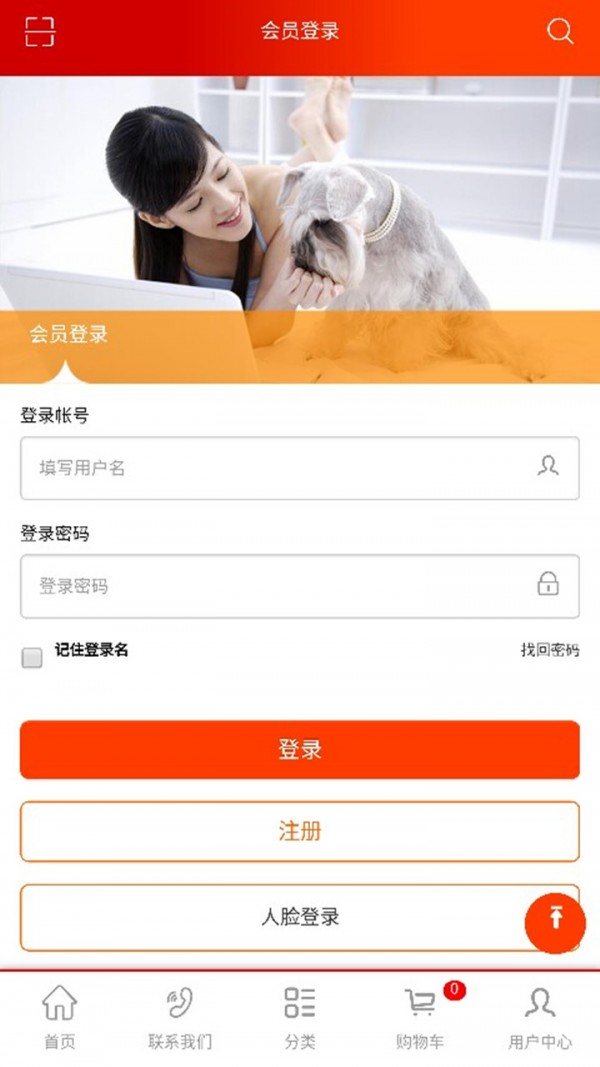Go to the 用户中心 tab
600x1067 pixels.
point(540,1016)
